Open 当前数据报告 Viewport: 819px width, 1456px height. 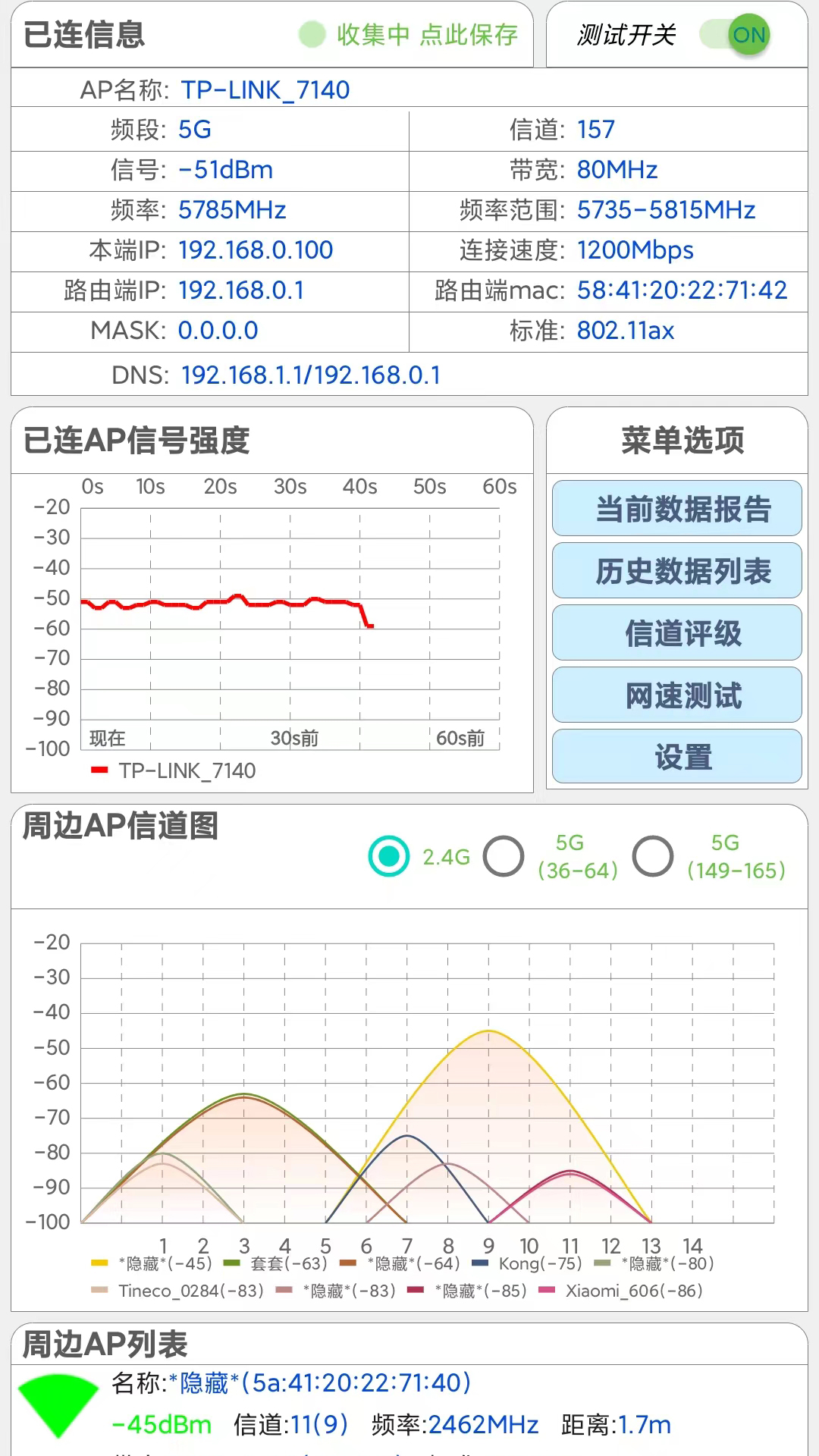676,509
